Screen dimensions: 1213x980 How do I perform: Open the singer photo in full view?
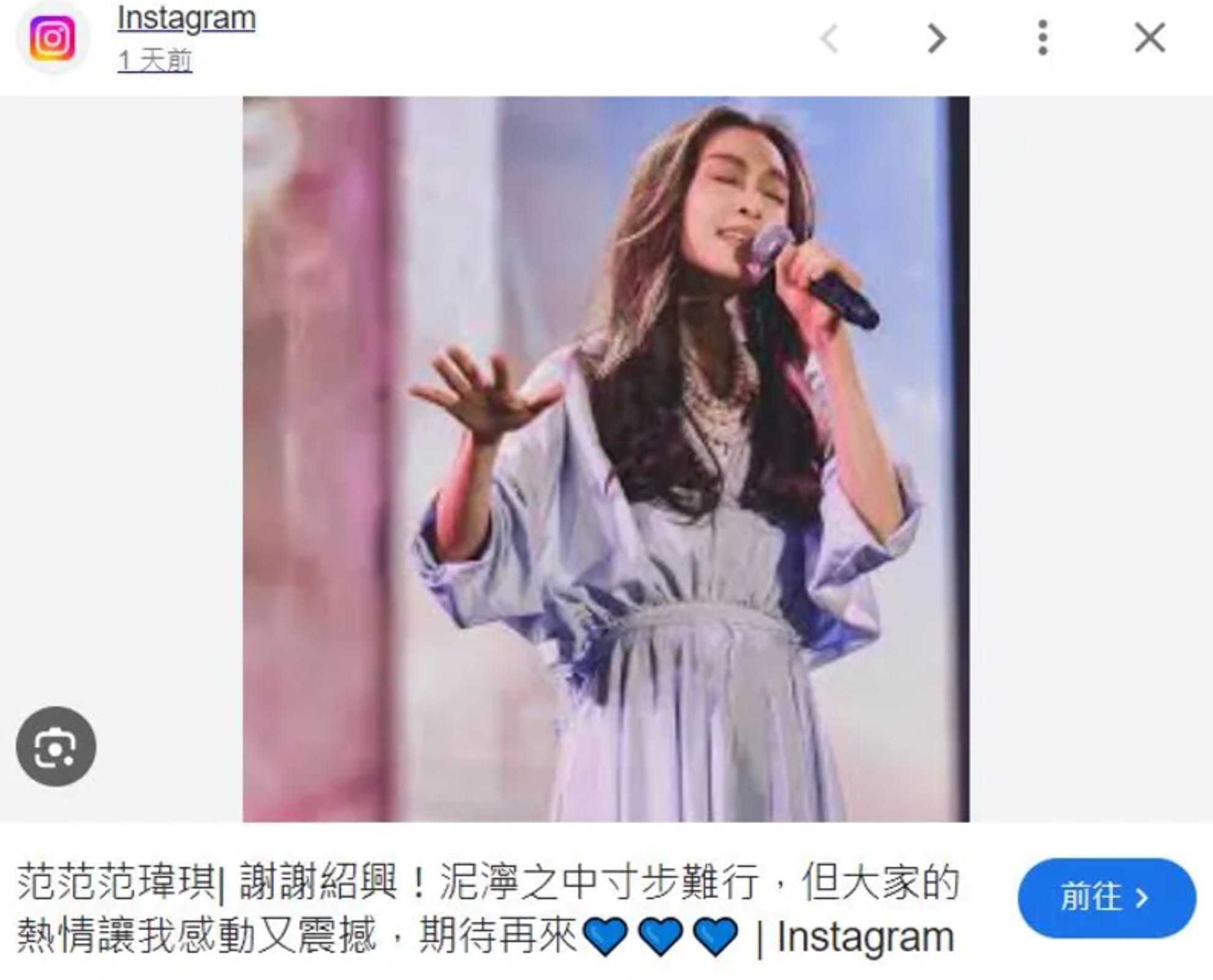click(x=605, y=459)
